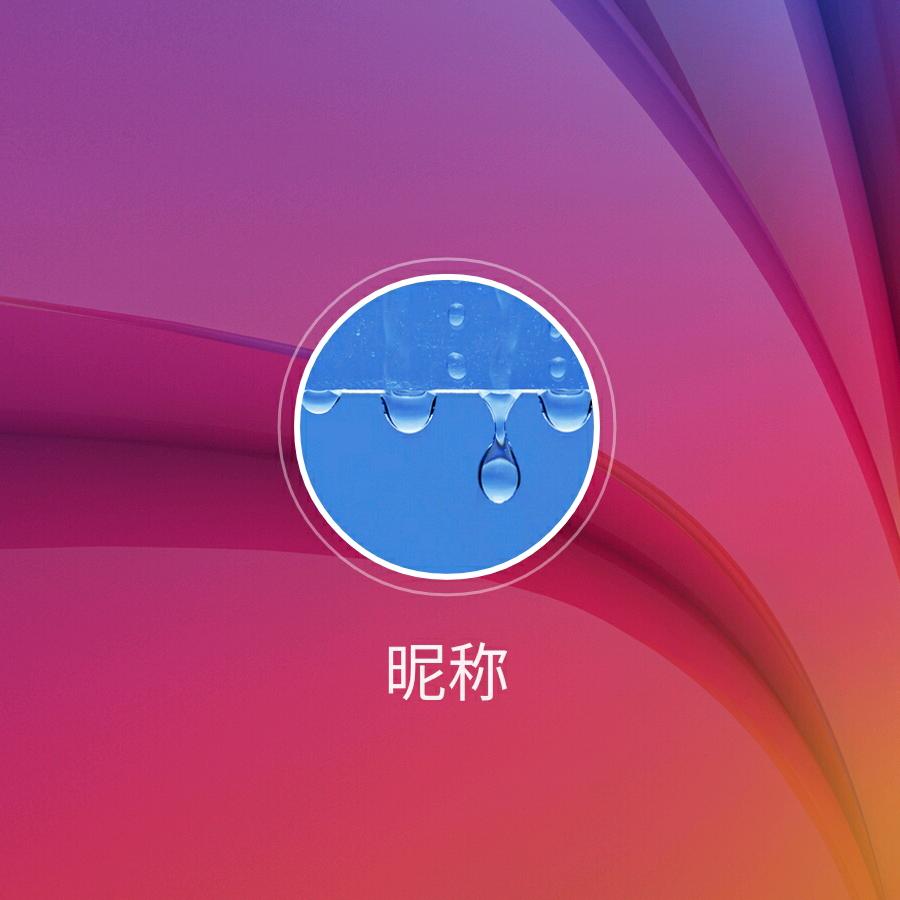The height and width of the screenshot is (900, 900).
Task: Tap the water-drop profile avatar
Action: (x=447, y=426)
